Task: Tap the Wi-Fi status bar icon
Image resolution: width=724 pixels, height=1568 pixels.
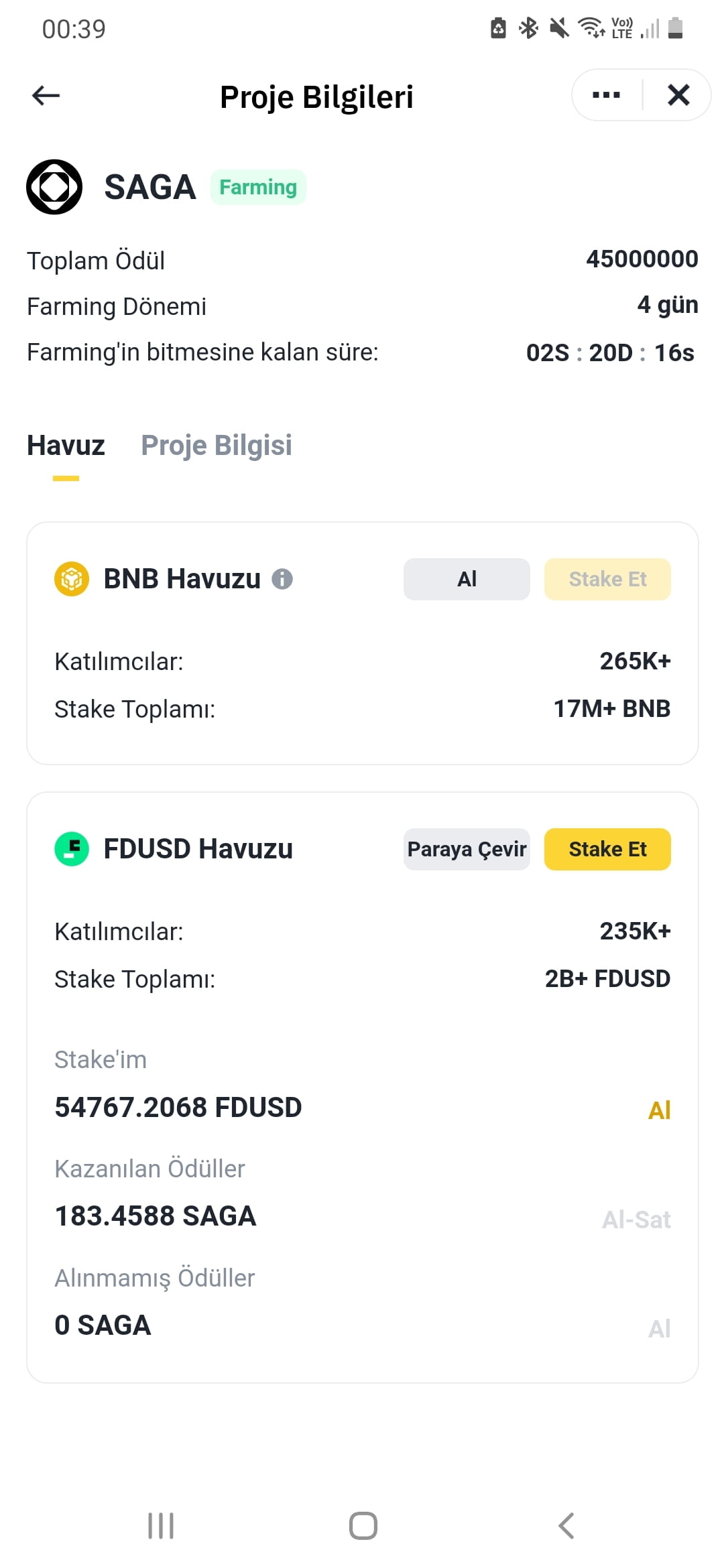Action: click(x=589, y=28)
